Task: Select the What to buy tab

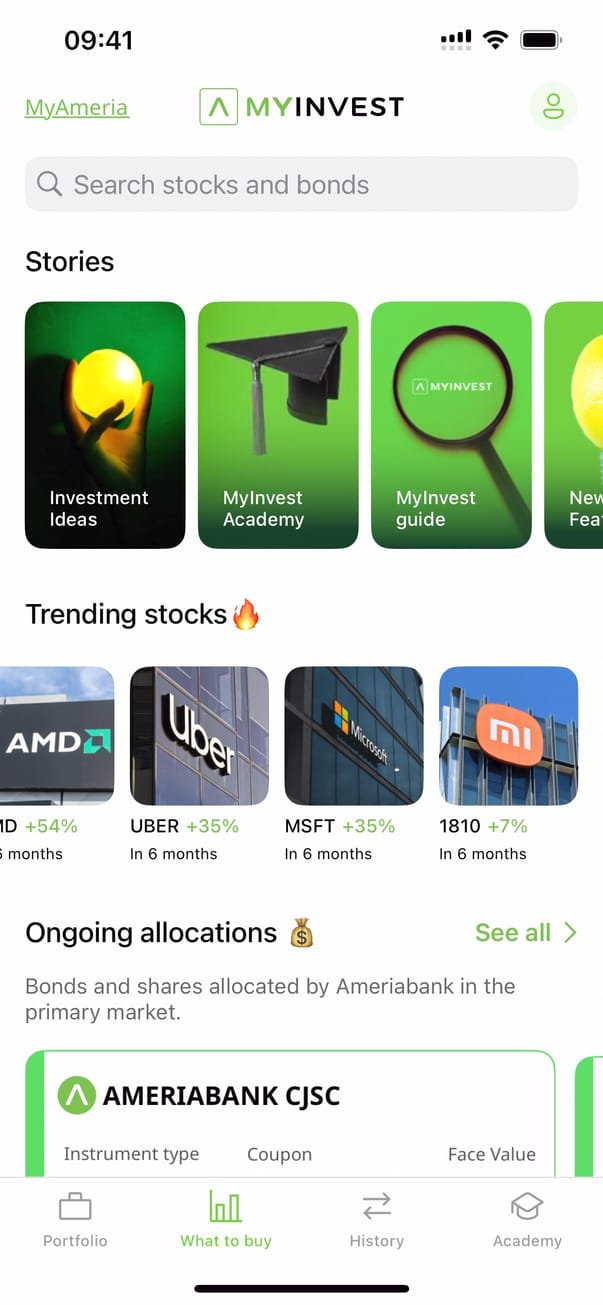Action: point(226,1220)
